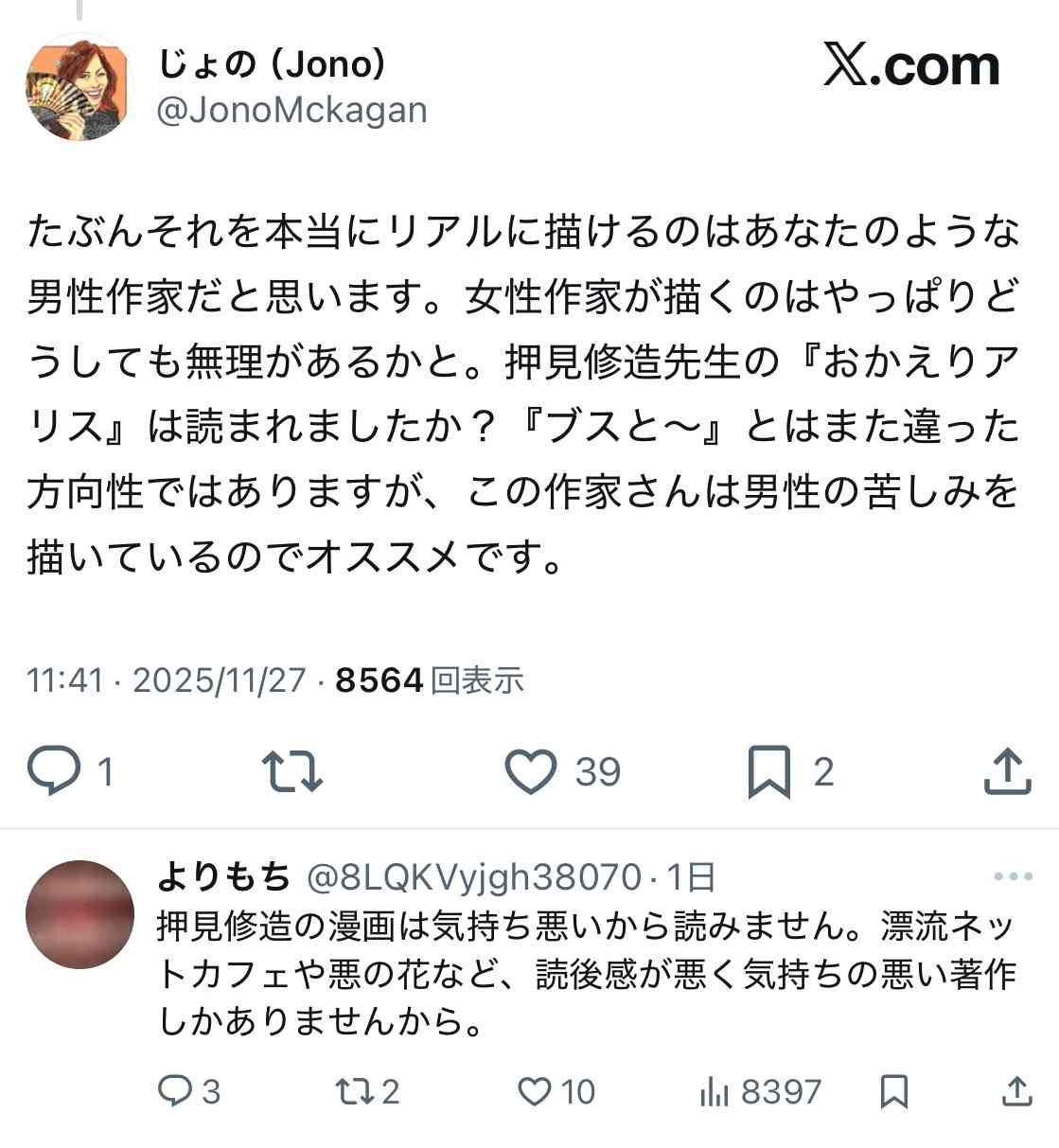Reply to じょの's post
Screen dimensions: 1059x1148
tap(53, 771)
